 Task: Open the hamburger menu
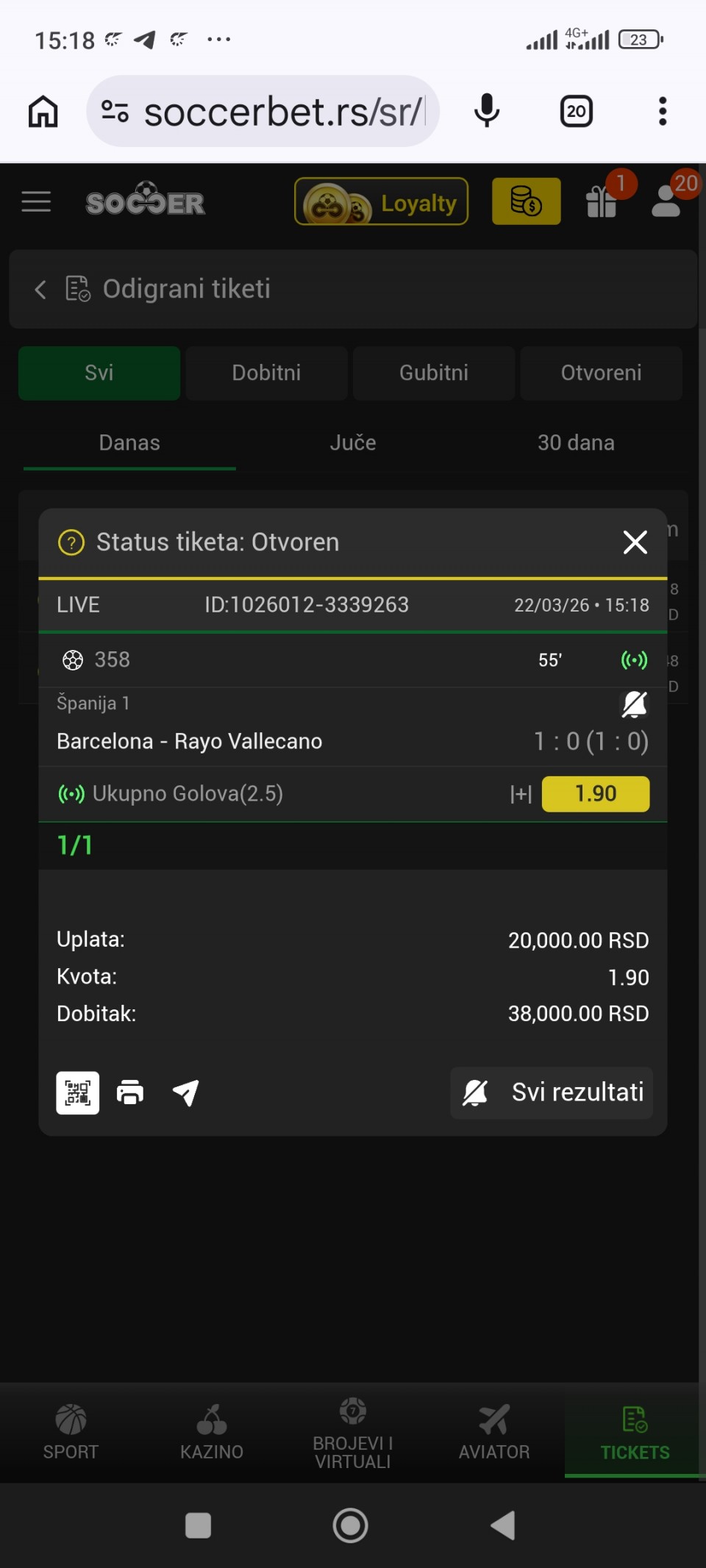pos(36,202)
